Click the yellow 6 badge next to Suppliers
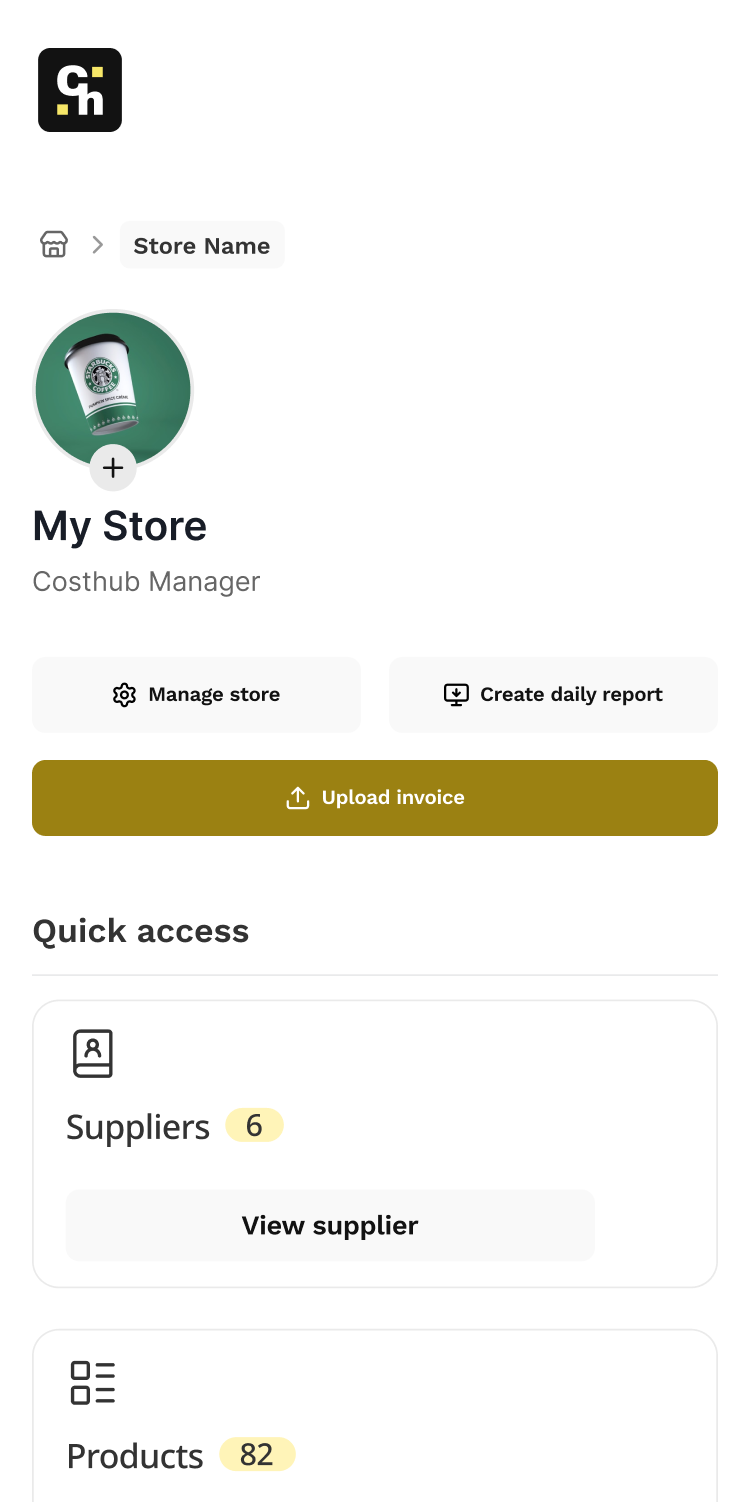This screenshot has height=1502, width=750. [x=254, y=1125]
